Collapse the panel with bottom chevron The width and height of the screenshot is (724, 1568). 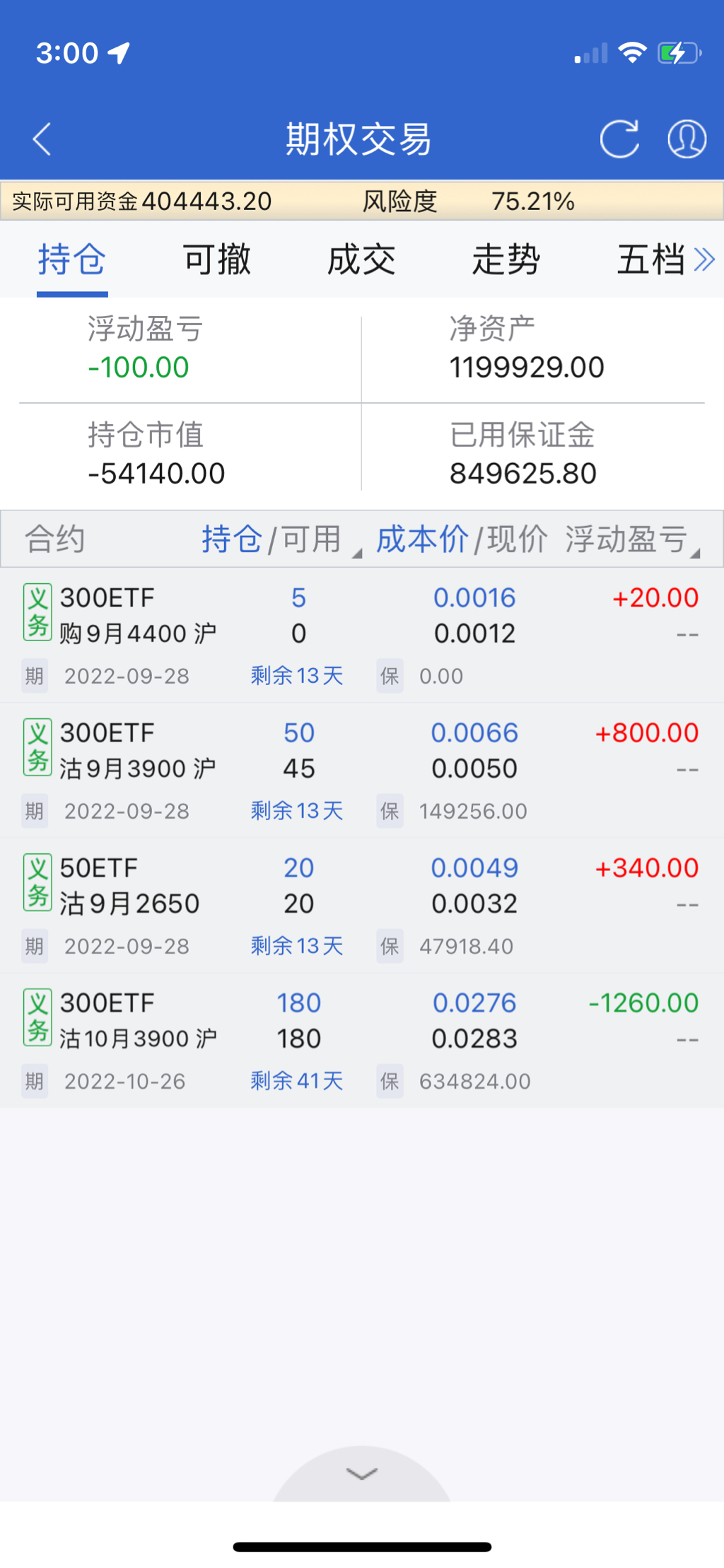click(x=362, y=1473)
